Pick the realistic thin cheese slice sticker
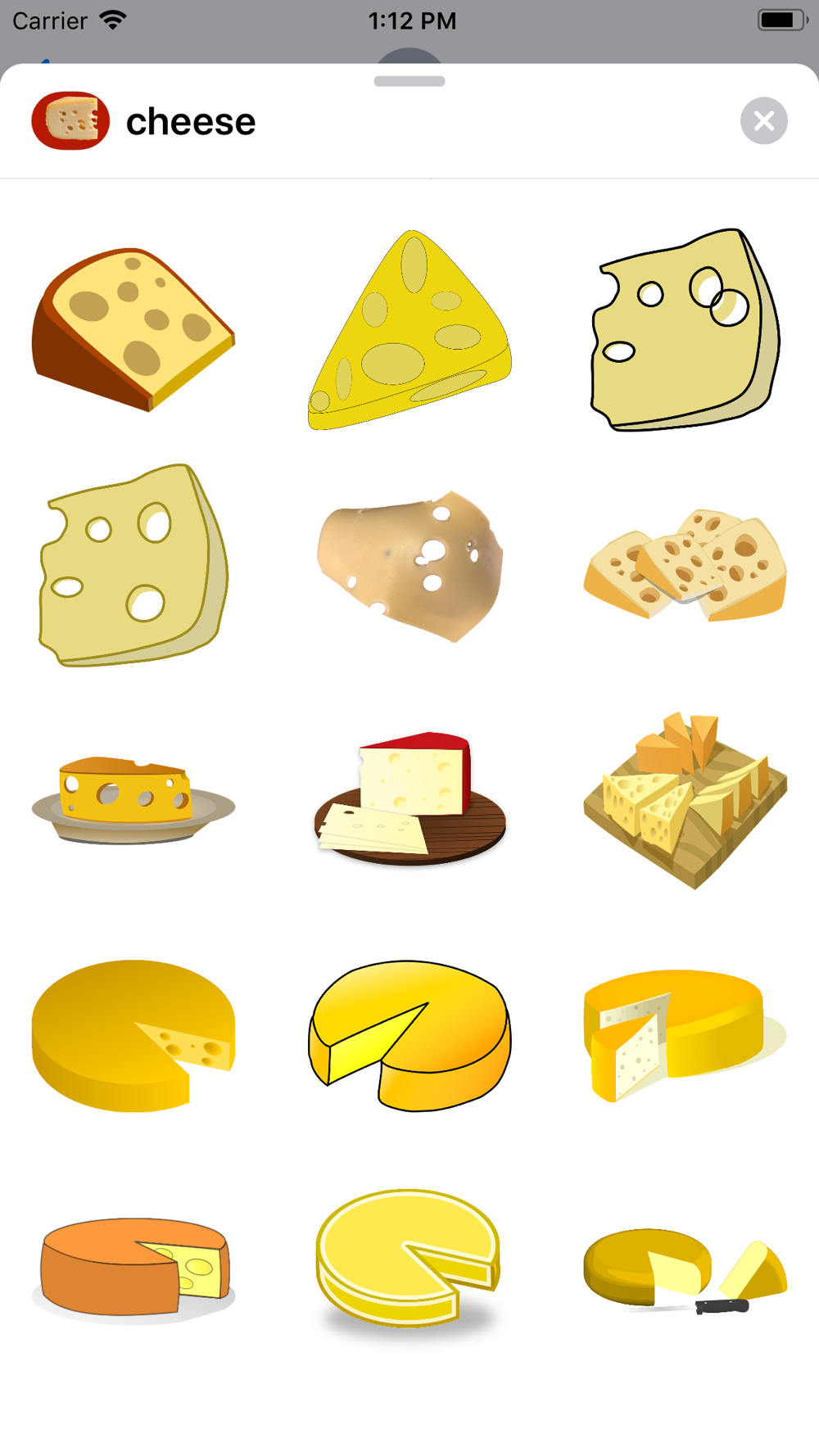Screen dimensions: 819x1456 point(409,565)
